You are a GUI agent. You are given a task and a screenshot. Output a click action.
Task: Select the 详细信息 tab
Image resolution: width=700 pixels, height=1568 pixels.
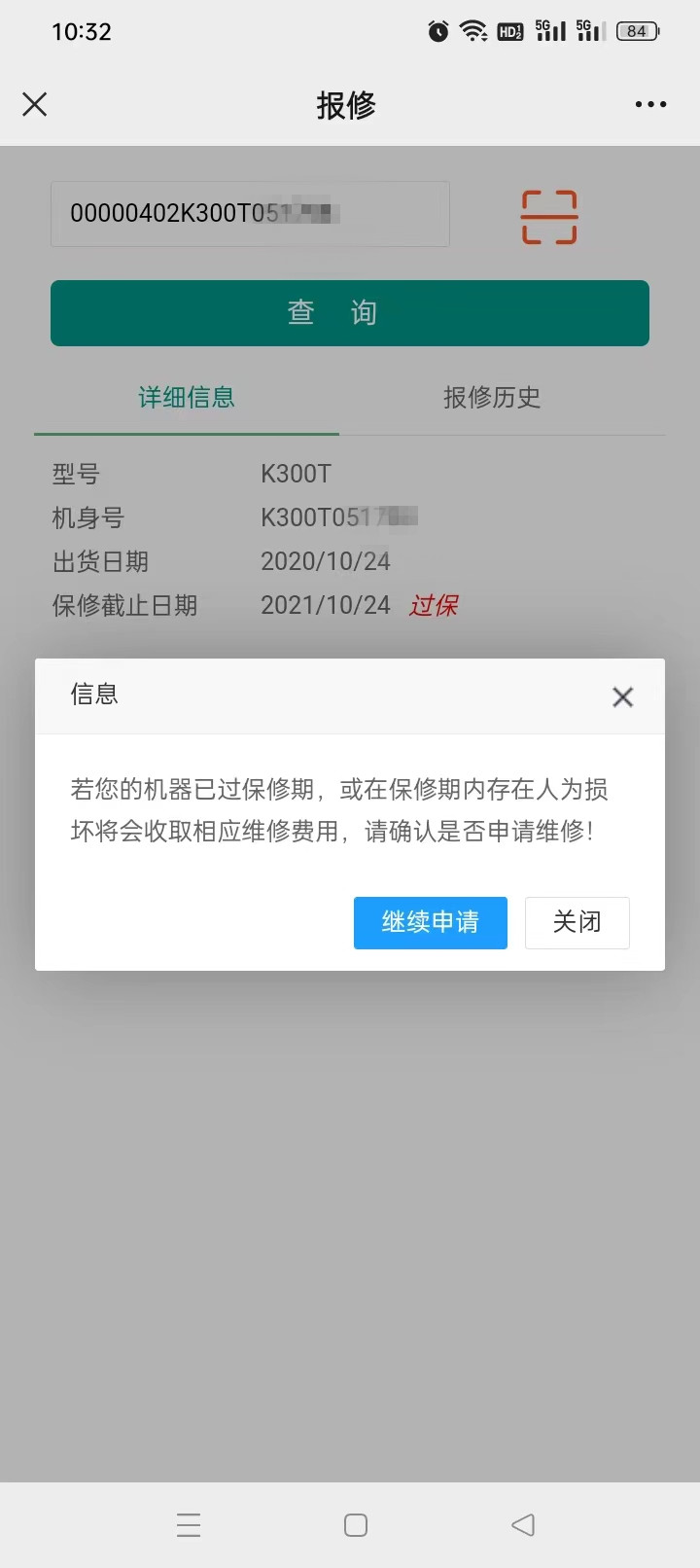[187, 397]
